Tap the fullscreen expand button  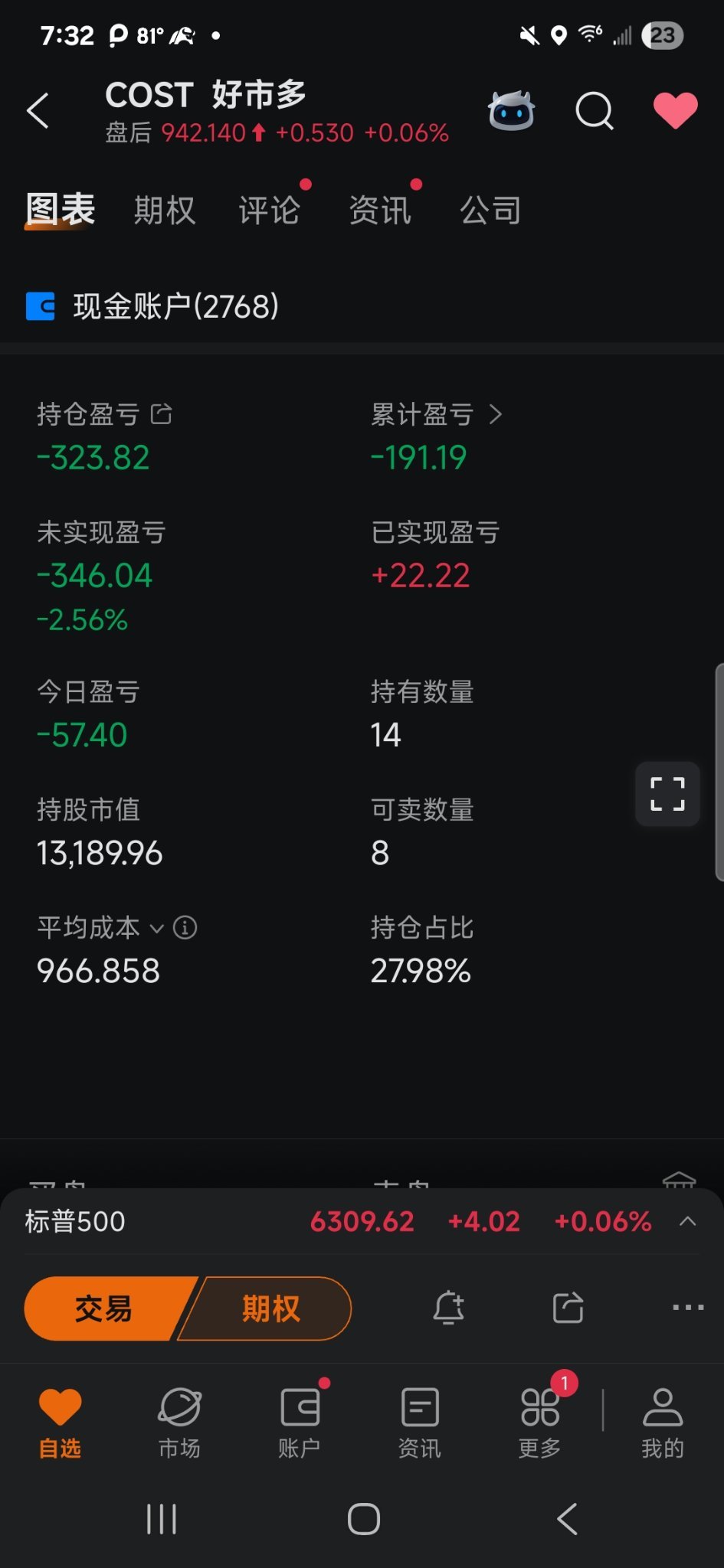pyautogui.click(x=667, y=794)
